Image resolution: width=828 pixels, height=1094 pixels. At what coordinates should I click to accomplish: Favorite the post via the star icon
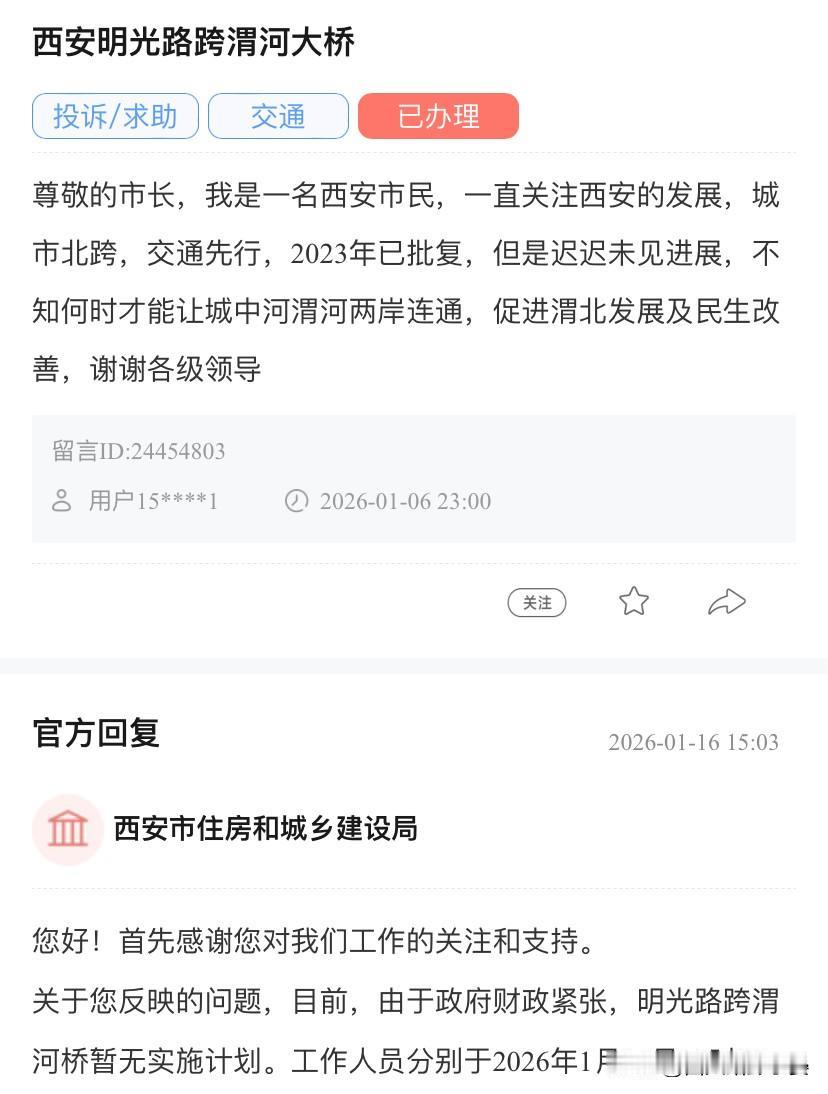(633, 601)
